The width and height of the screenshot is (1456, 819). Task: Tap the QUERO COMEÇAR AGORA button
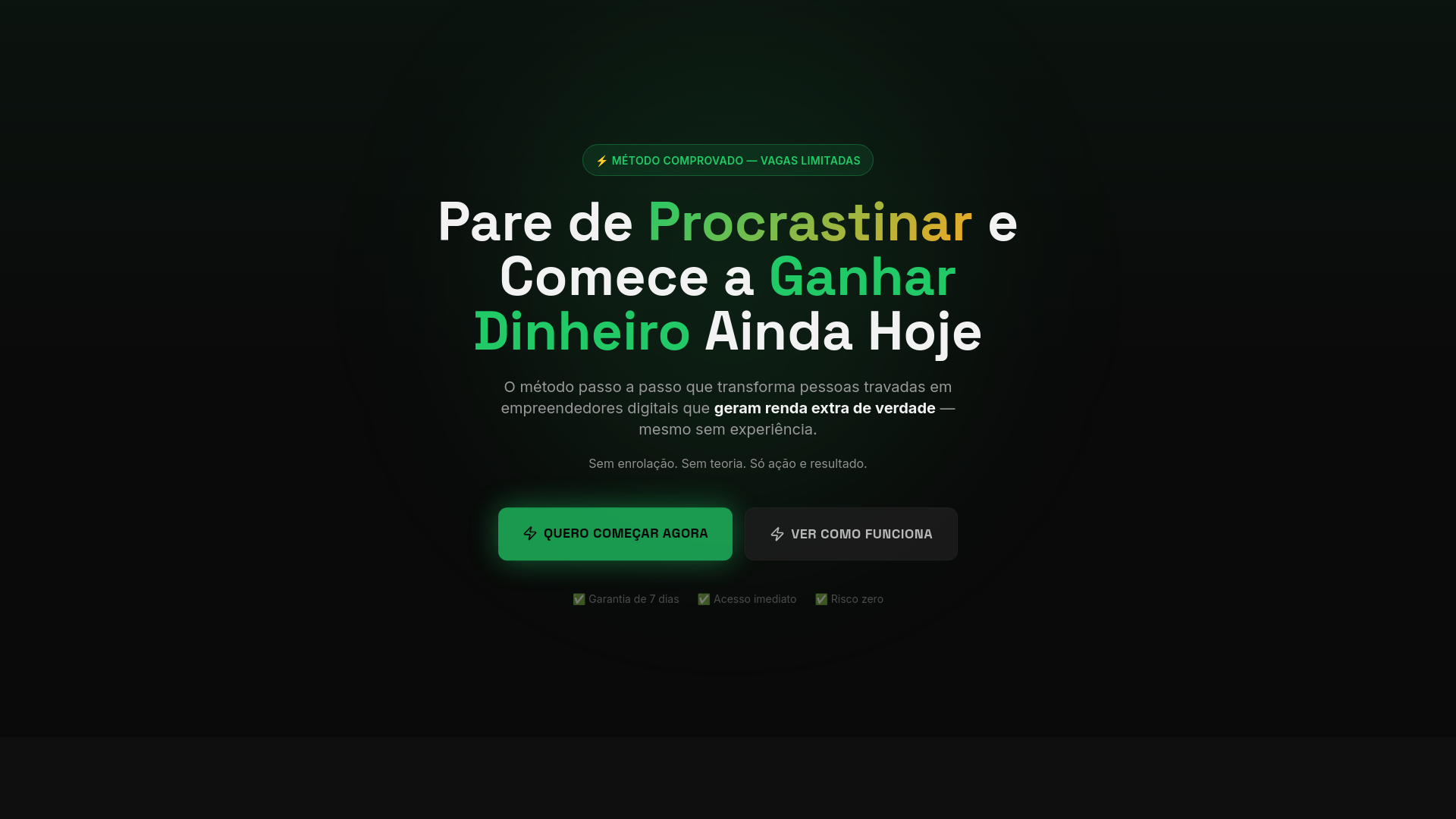[615, 534]
